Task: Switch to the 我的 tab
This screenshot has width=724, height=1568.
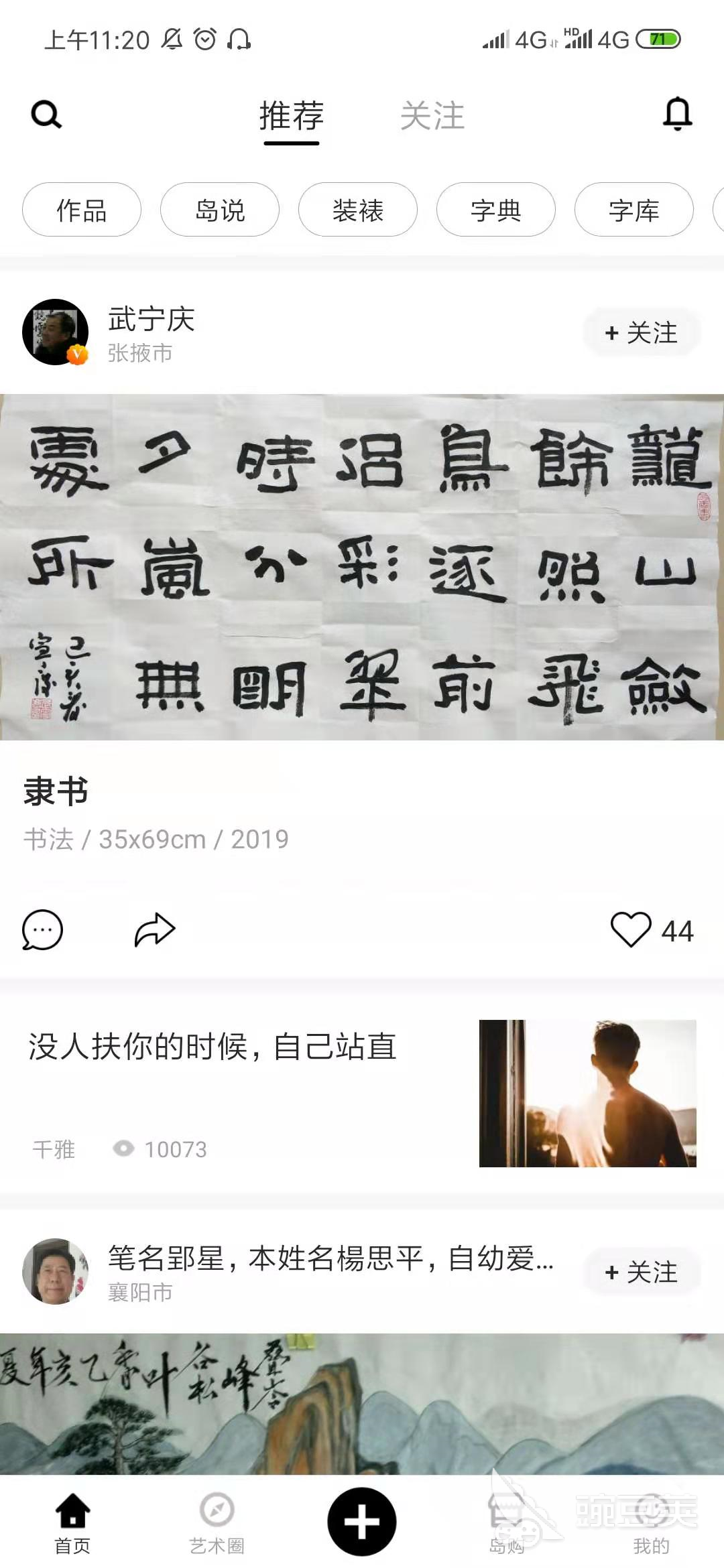Action: (x=651, y=1521)
